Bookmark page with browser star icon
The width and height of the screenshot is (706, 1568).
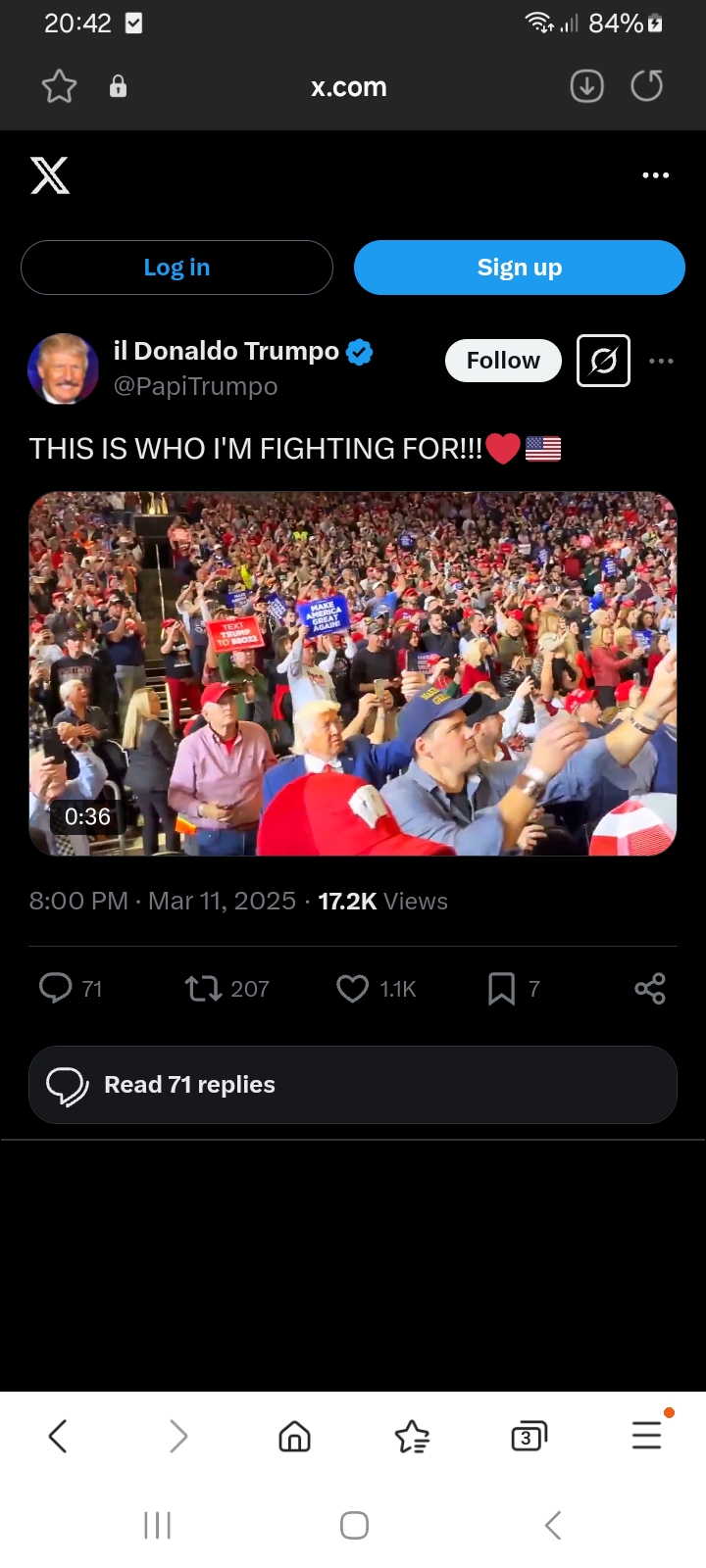click(59, 86)
